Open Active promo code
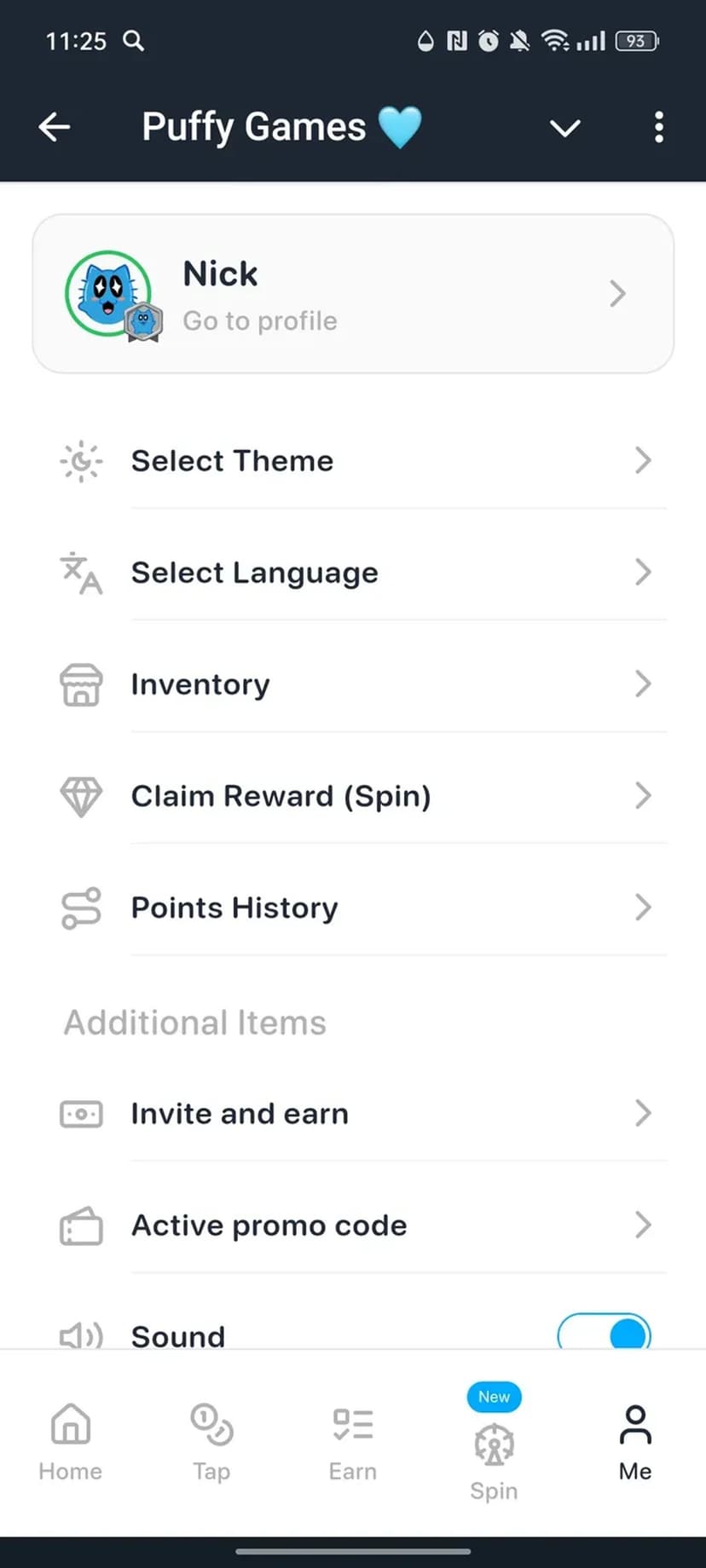 point(353,1225)
